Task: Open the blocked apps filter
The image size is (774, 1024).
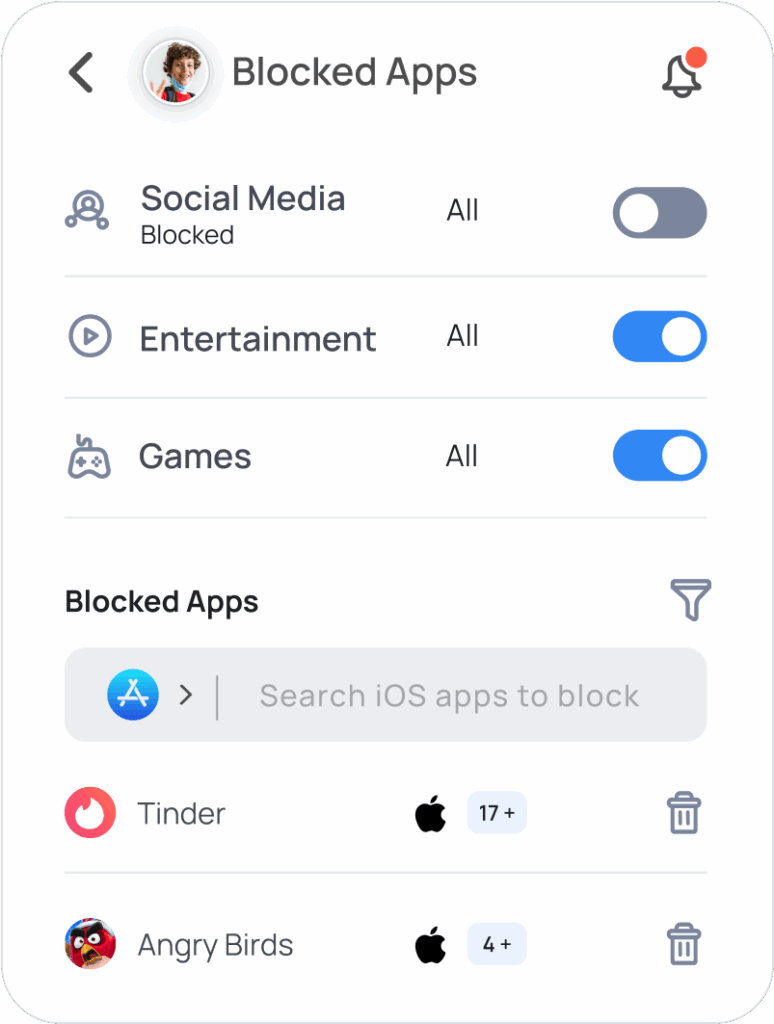Action: (x=690, y=600)
